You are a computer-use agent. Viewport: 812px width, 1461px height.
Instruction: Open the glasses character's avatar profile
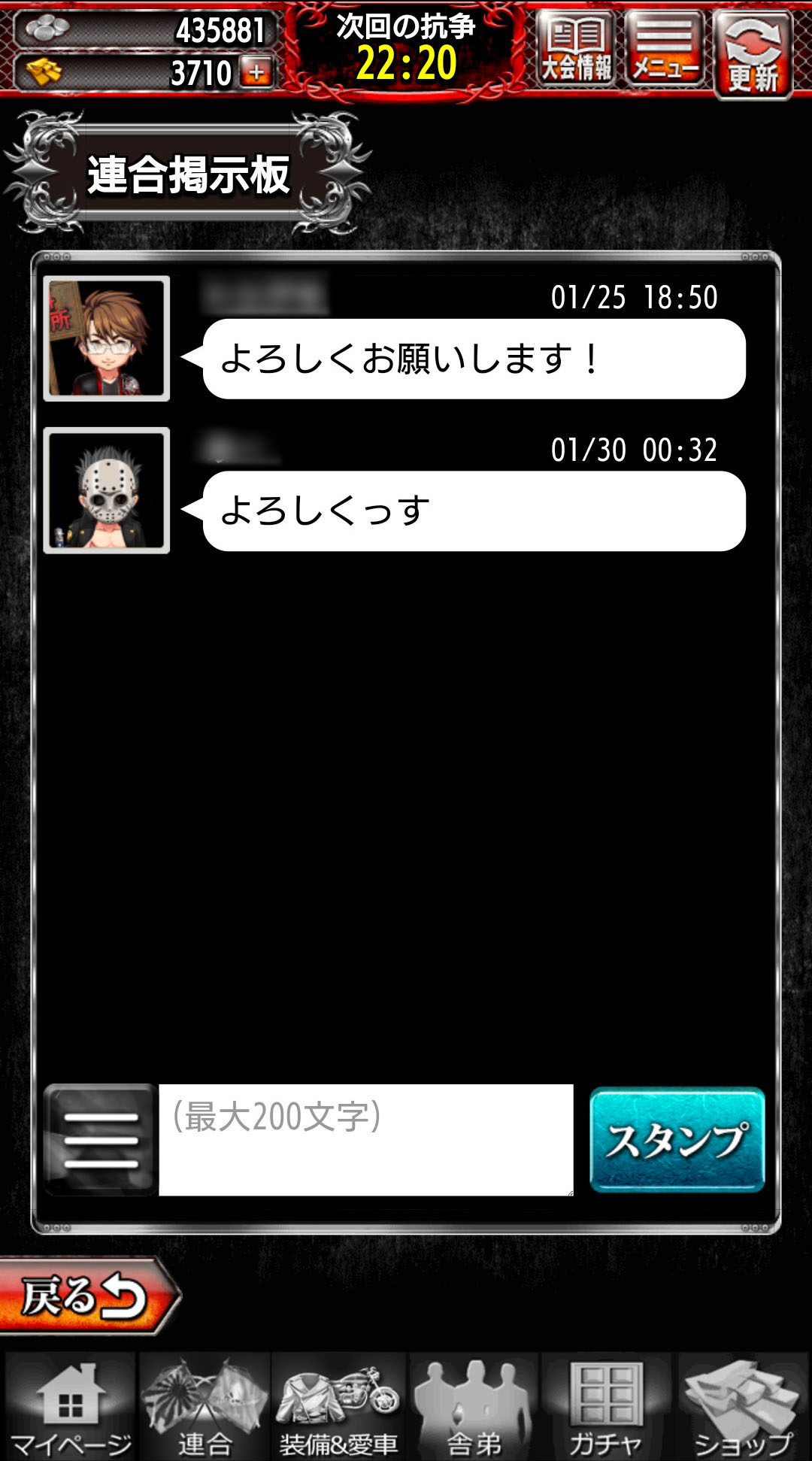(x=107, y=338)
